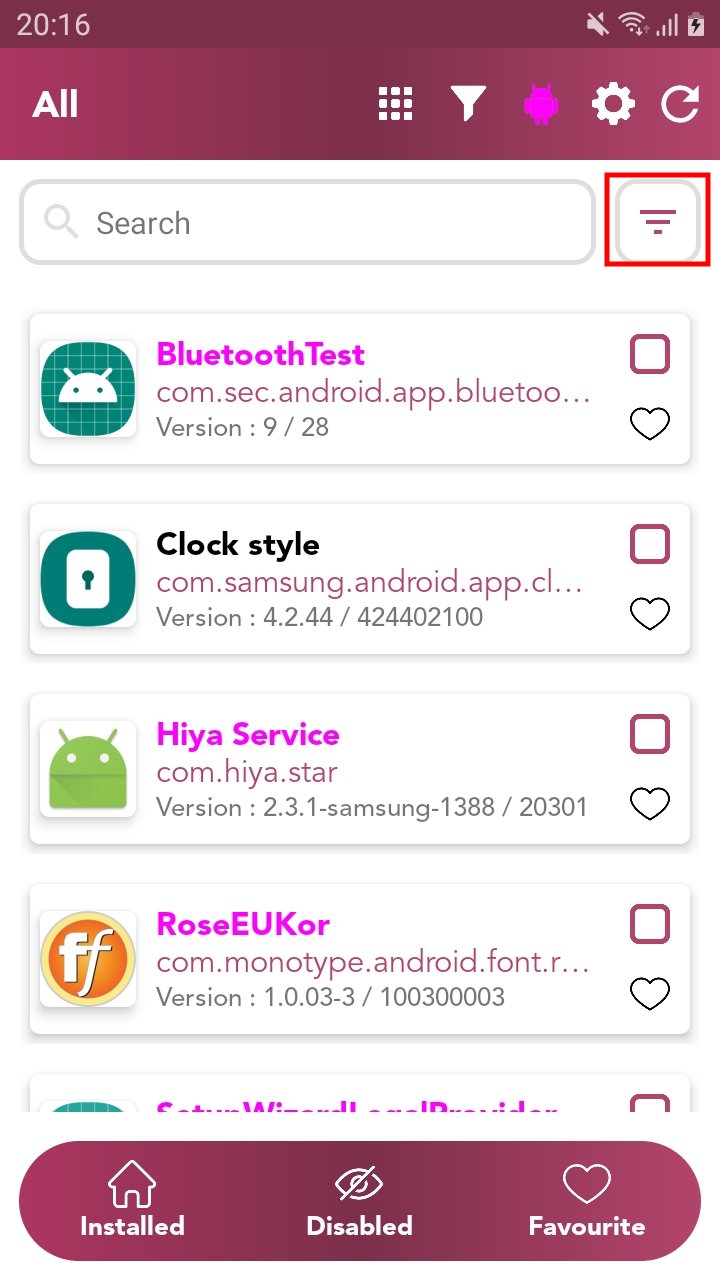
Task: Tap the Search field
Action: point(307,222)
